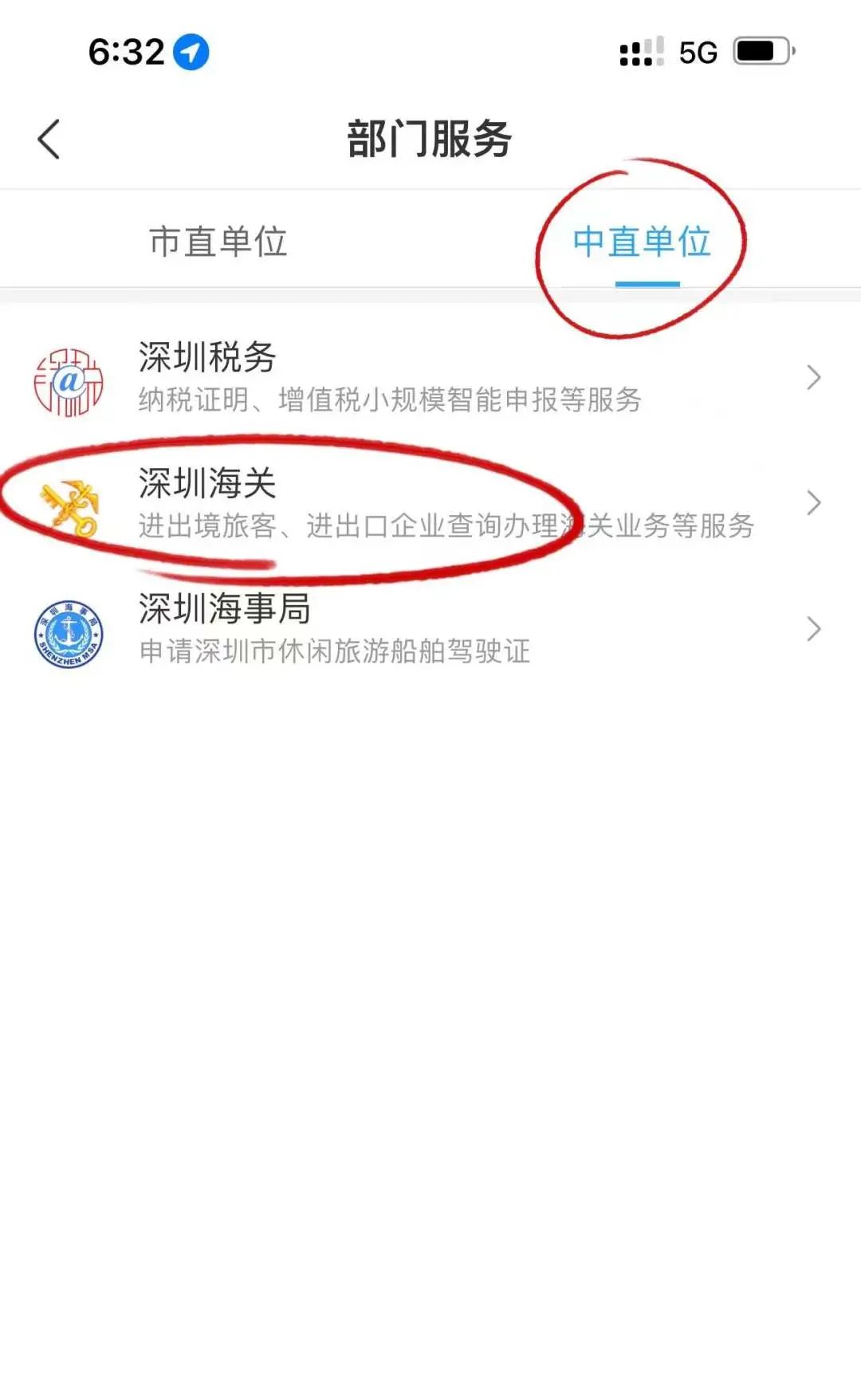Open 深圳海关 services

(x=431, y=503)
